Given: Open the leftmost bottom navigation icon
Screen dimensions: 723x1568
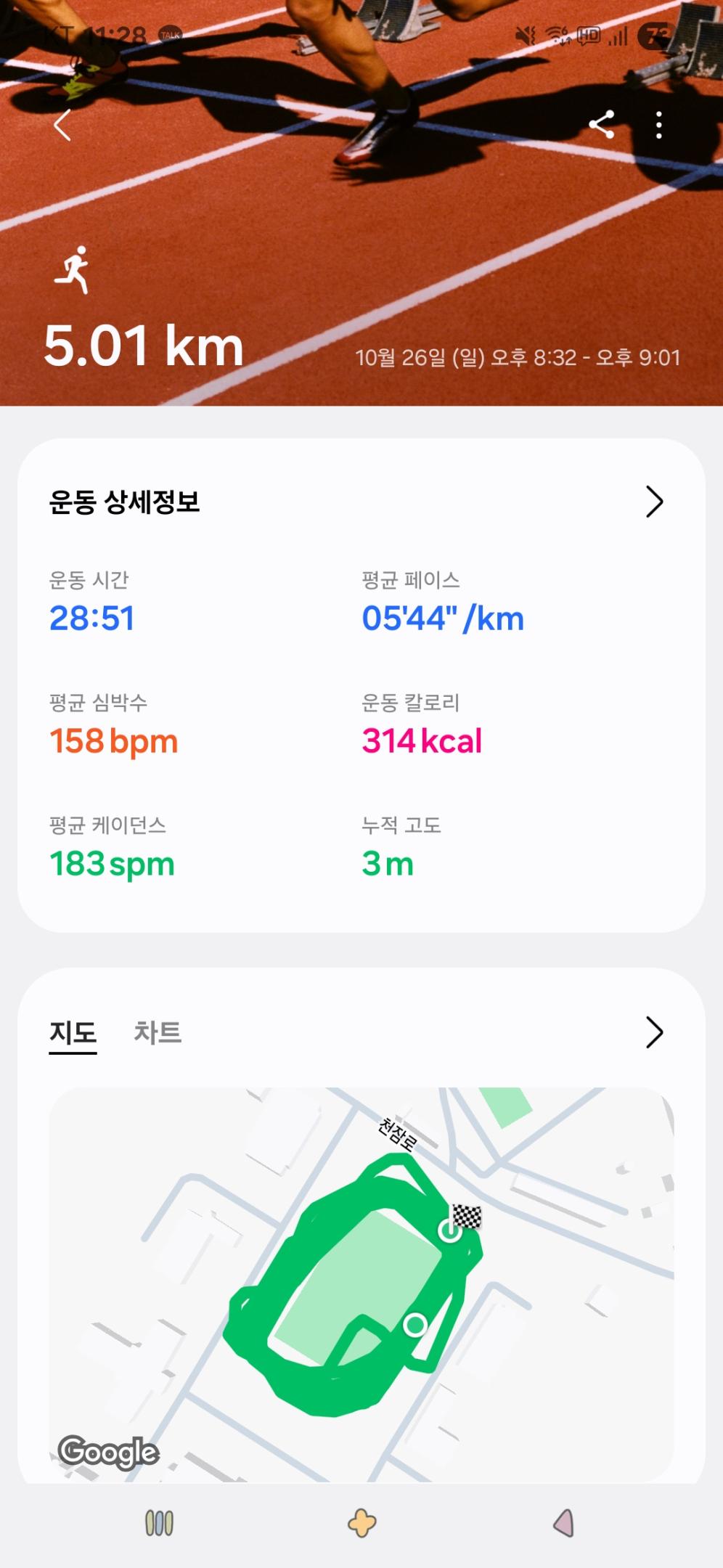Looking at the screenshot, I should 159,1522.
